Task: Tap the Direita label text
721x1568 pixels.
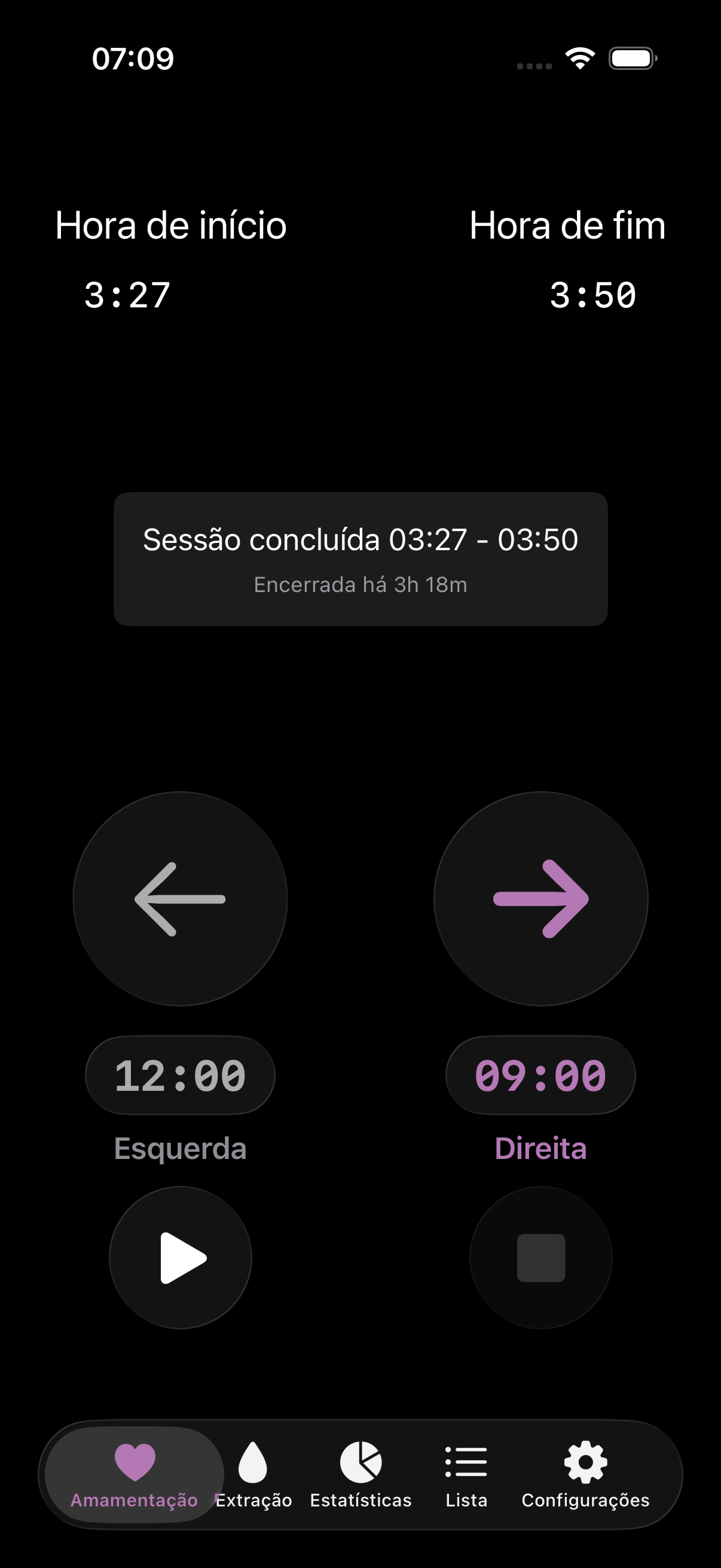Action: tap(542, 1149)
